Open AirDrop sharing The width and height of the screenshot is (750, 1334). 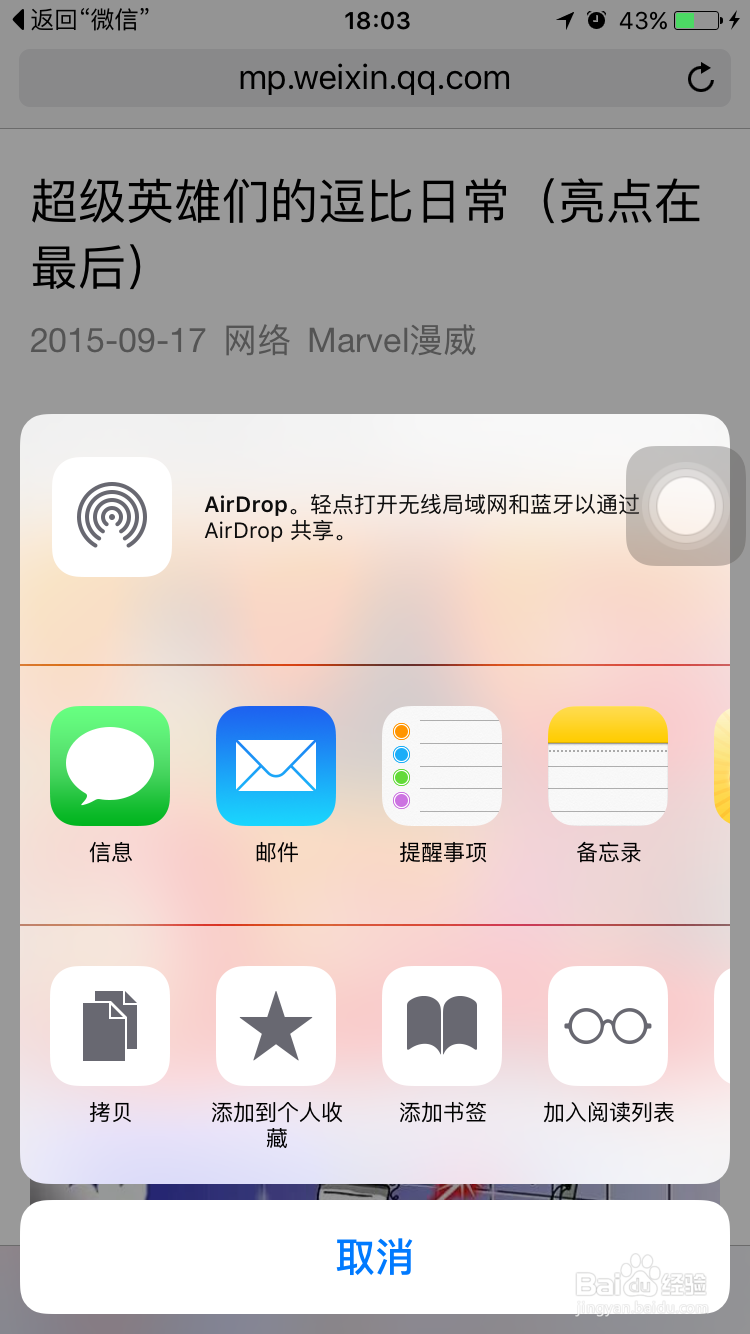[111, 516]
